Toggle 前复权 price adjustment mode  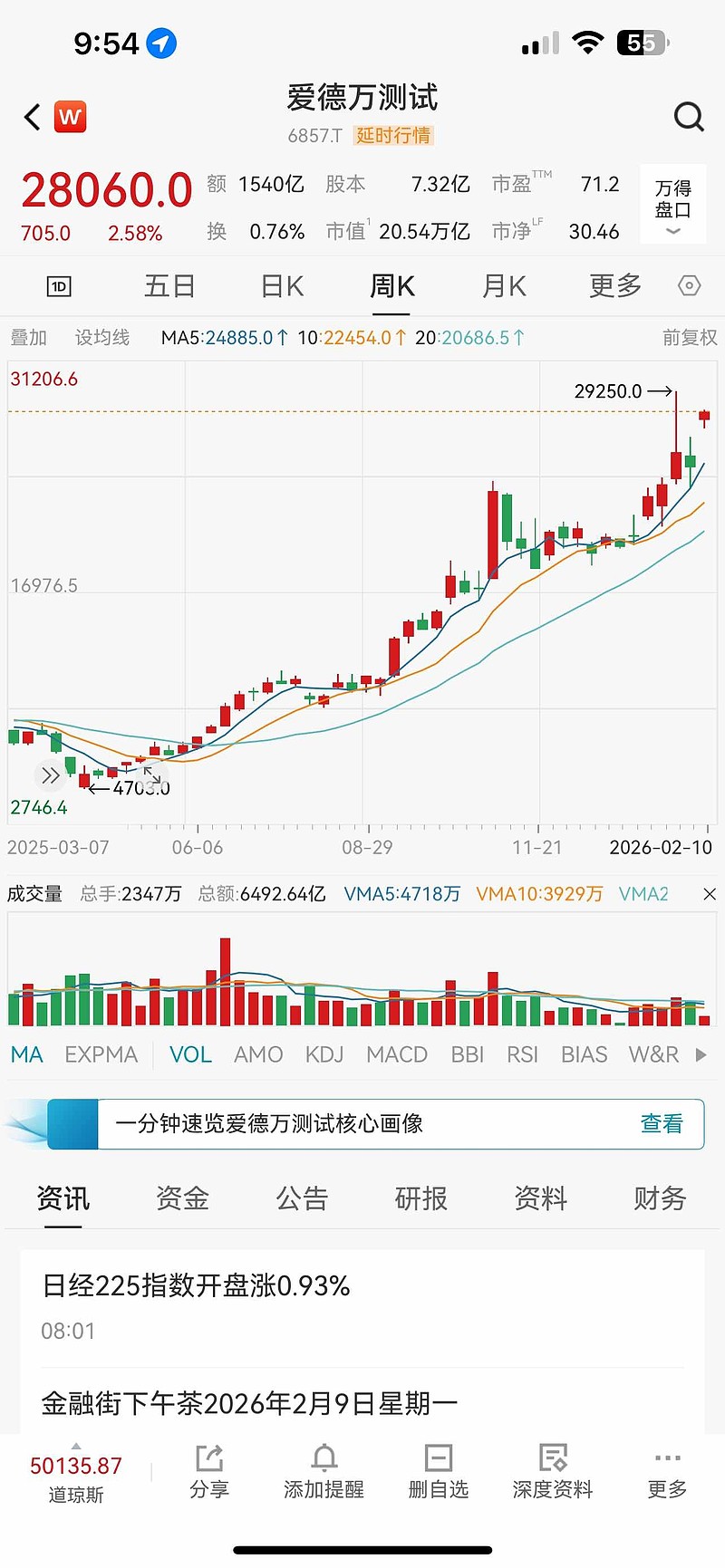tap(690, 337)
